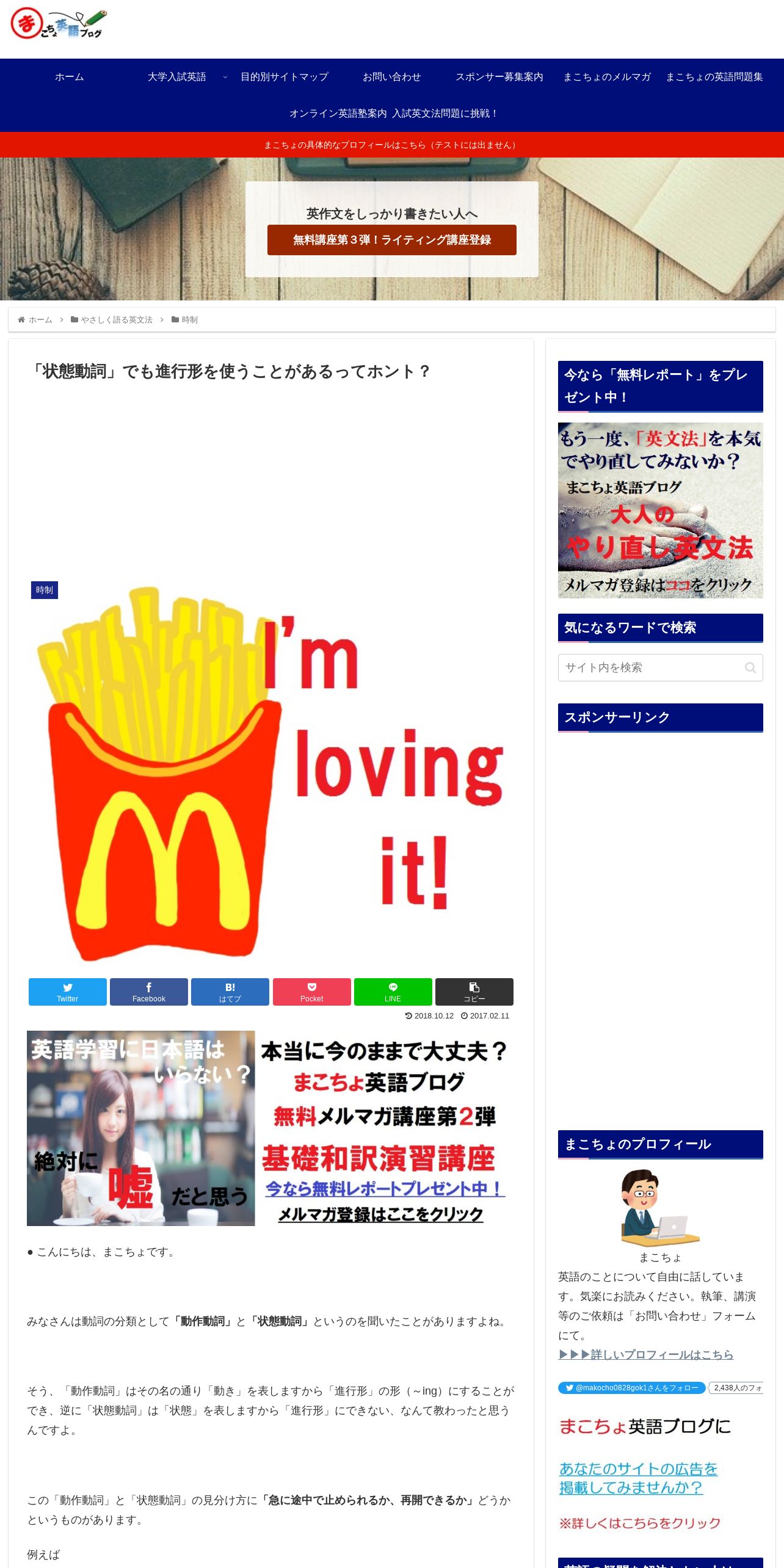Go to まこちょのメルマガ page

point(606,77)
